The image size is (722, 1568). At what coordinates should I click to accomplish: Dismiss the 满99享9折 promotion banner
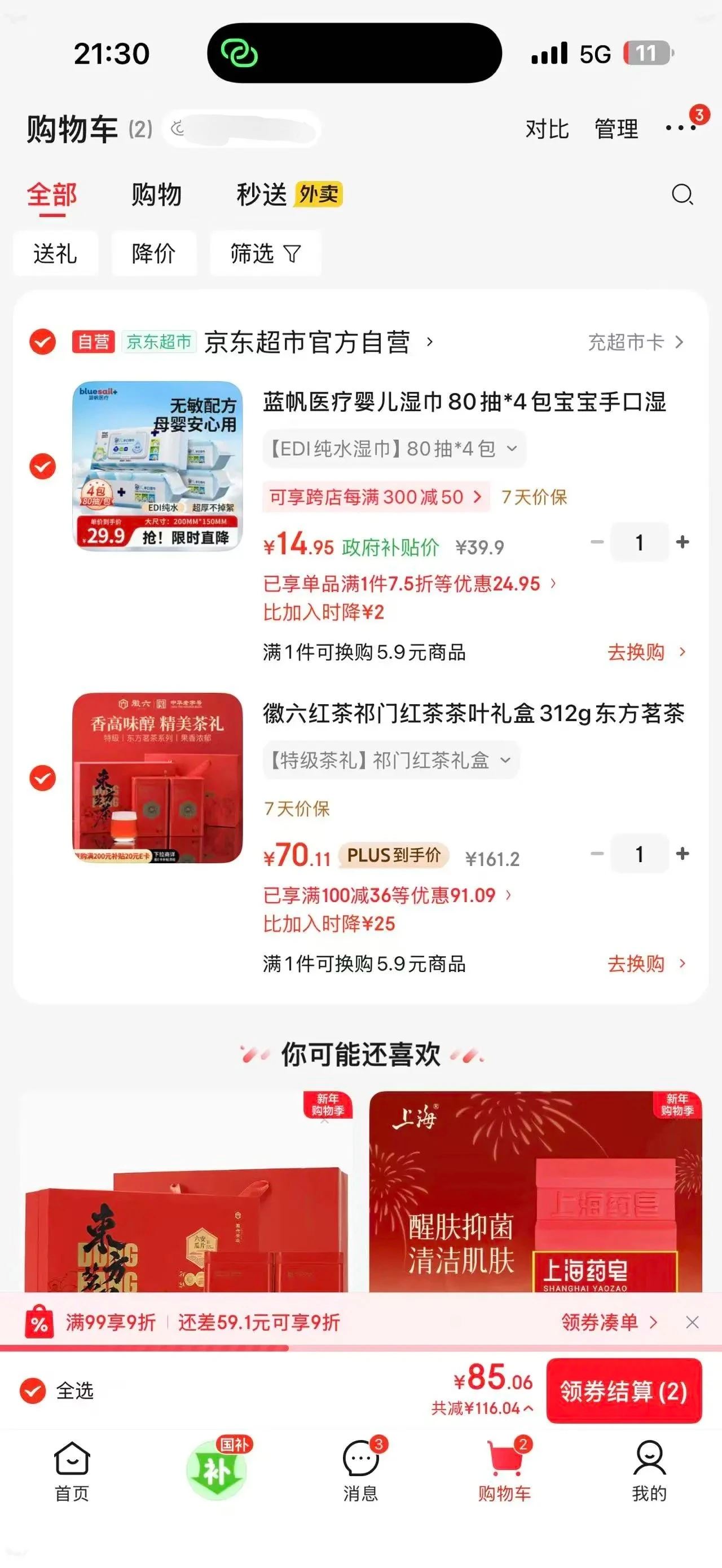[x=692, y=1322]
